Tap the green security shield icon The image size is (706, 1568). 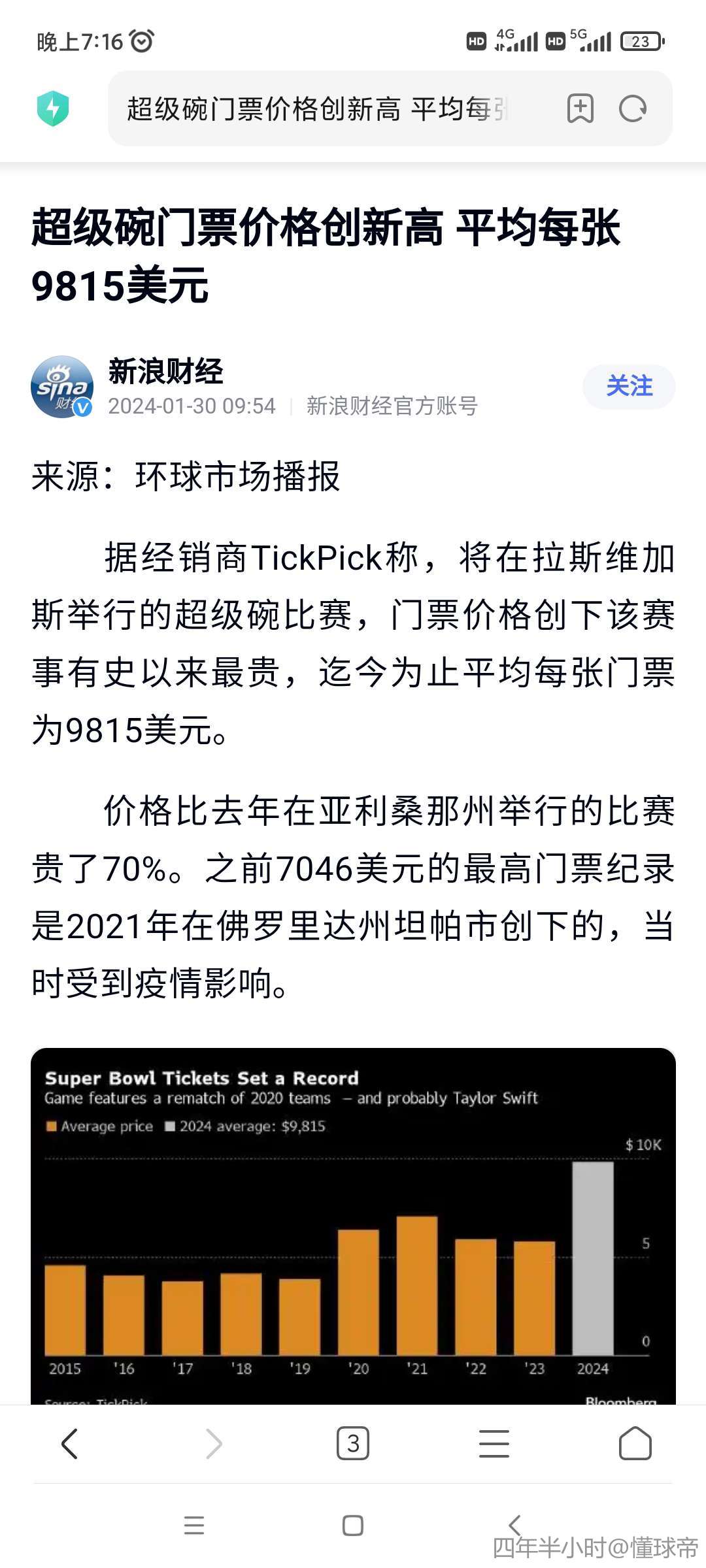pos(53,108)
